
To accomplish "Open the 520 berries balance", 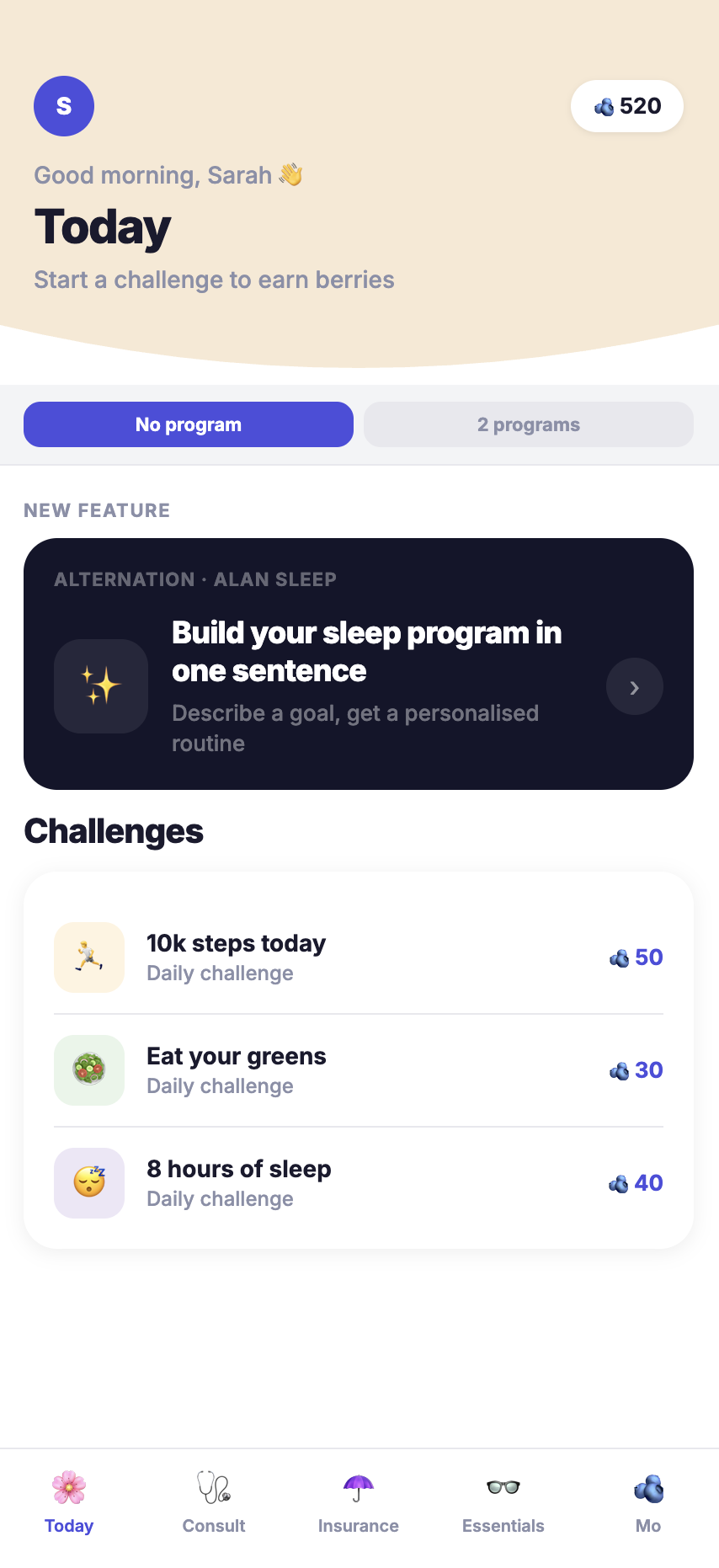I will tap(627, 106).
